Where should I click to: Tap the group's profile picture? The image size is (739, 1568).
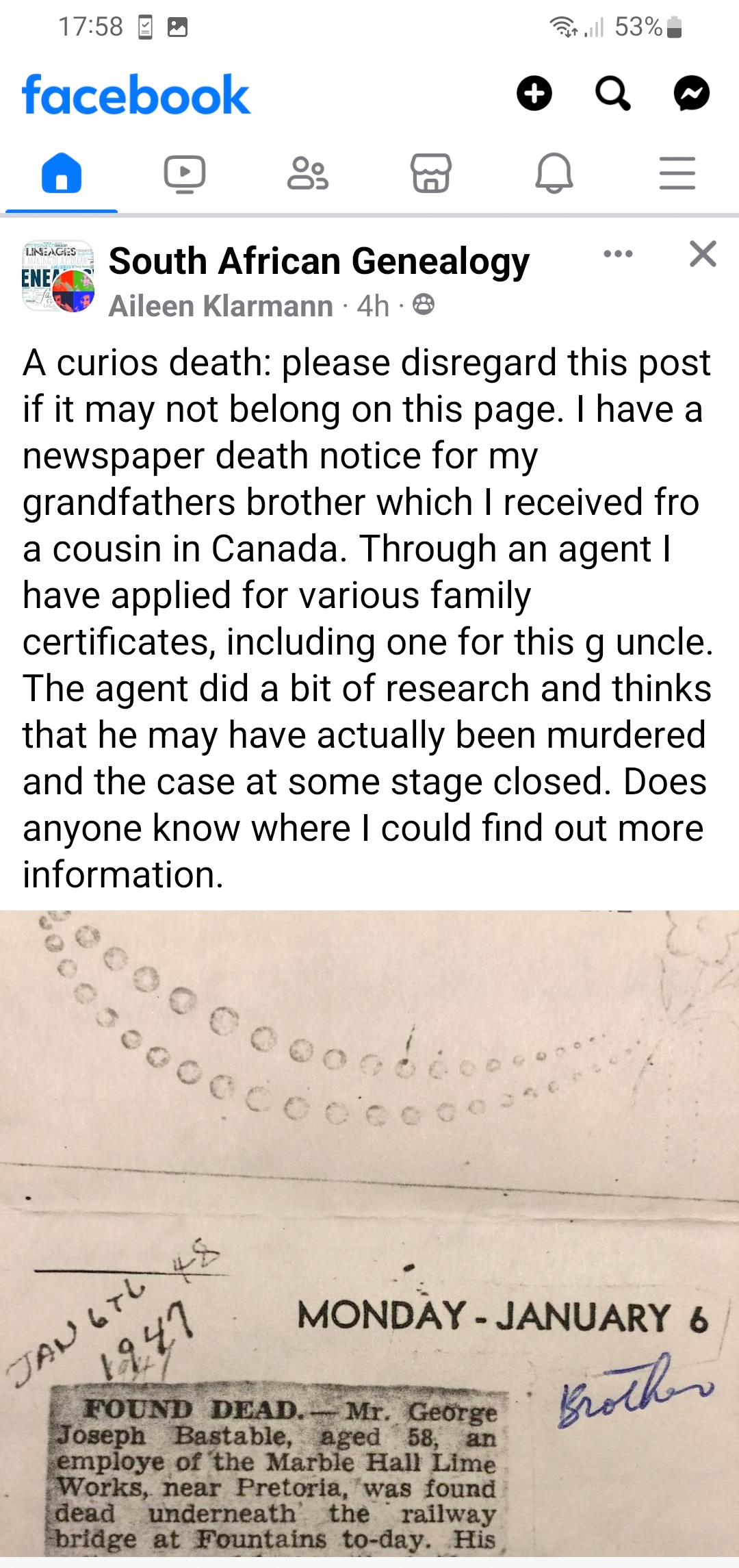click(x=58, y=276)
